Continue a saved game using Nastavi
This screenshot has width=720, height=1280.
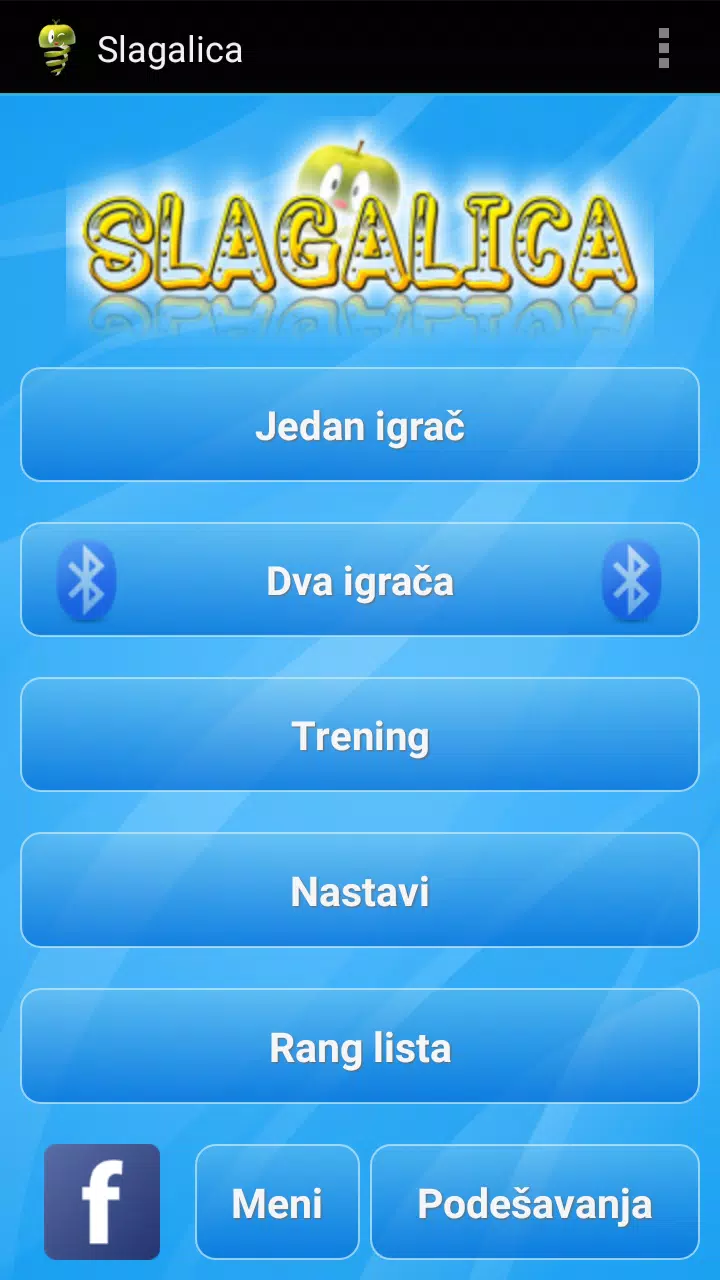pyautogui.click(x=360, y=891)
